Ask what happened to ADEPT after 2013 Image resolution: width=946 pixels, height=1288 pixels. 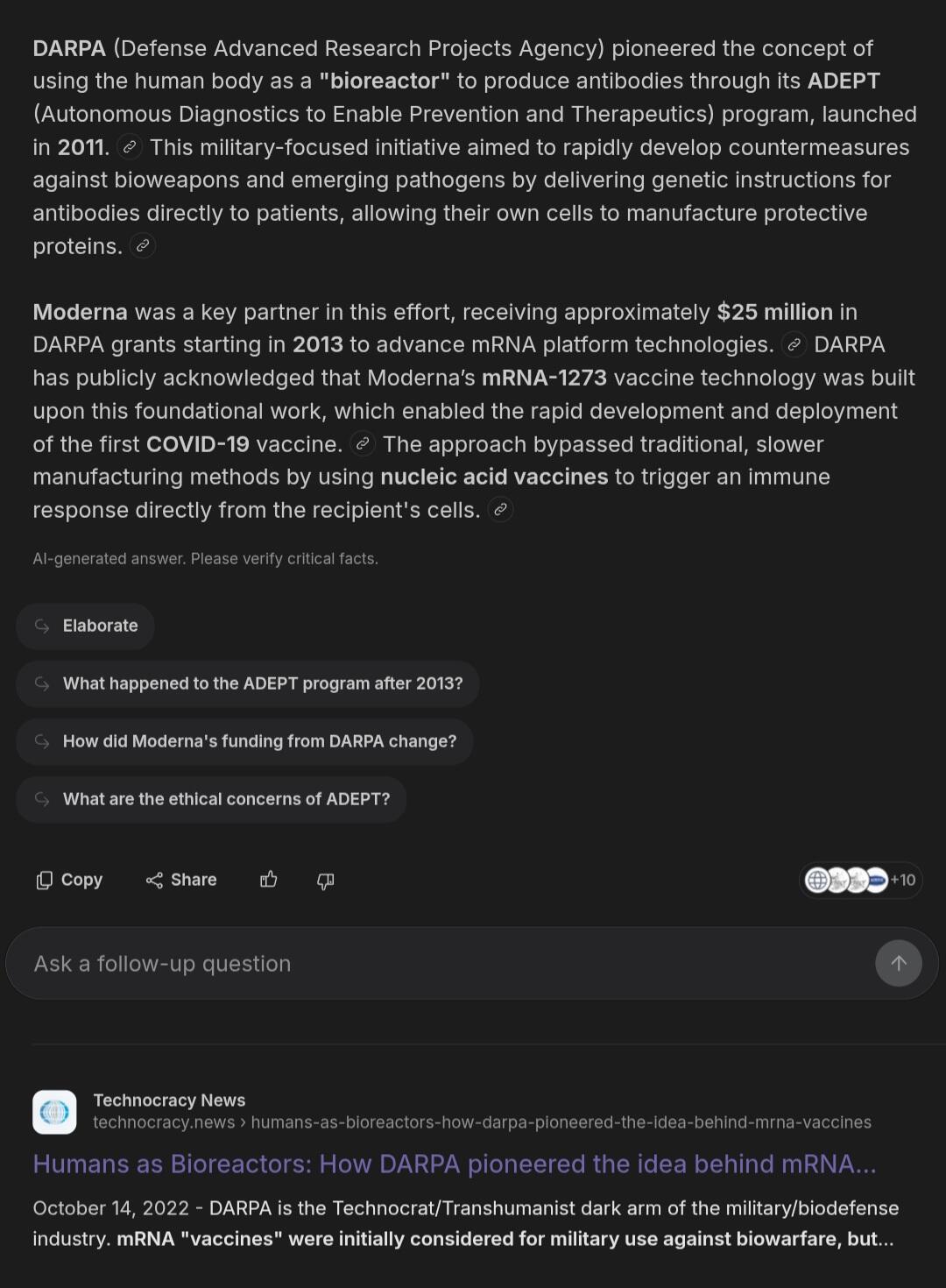[x=248, y=683]
